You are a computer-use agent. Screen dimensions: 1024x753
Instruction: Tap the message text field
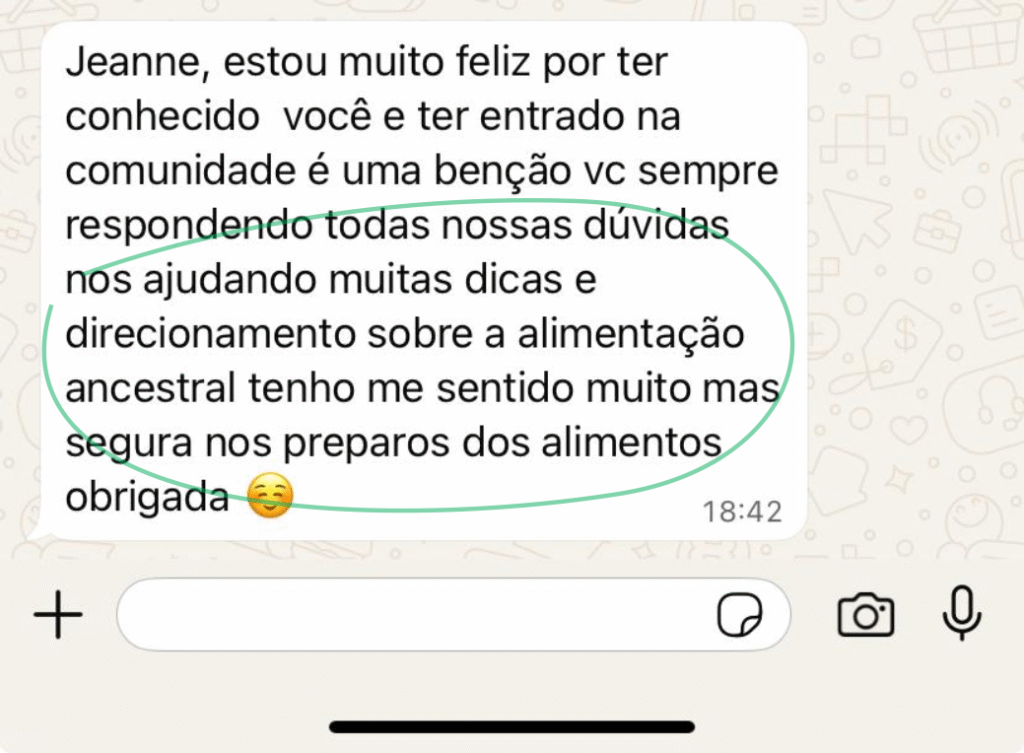(x=410, y=614)
